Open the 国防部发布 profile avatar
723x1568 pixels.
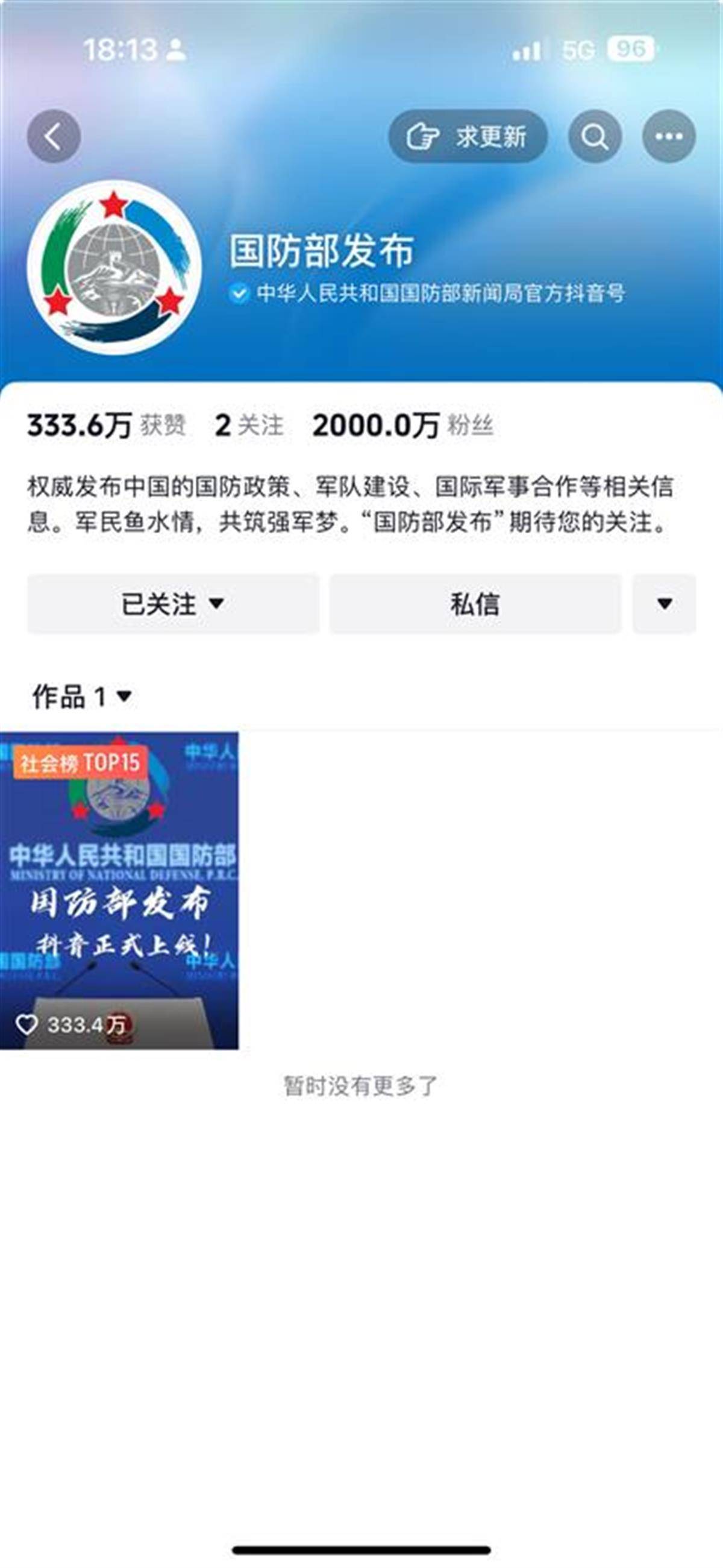(x=114, y=267)
